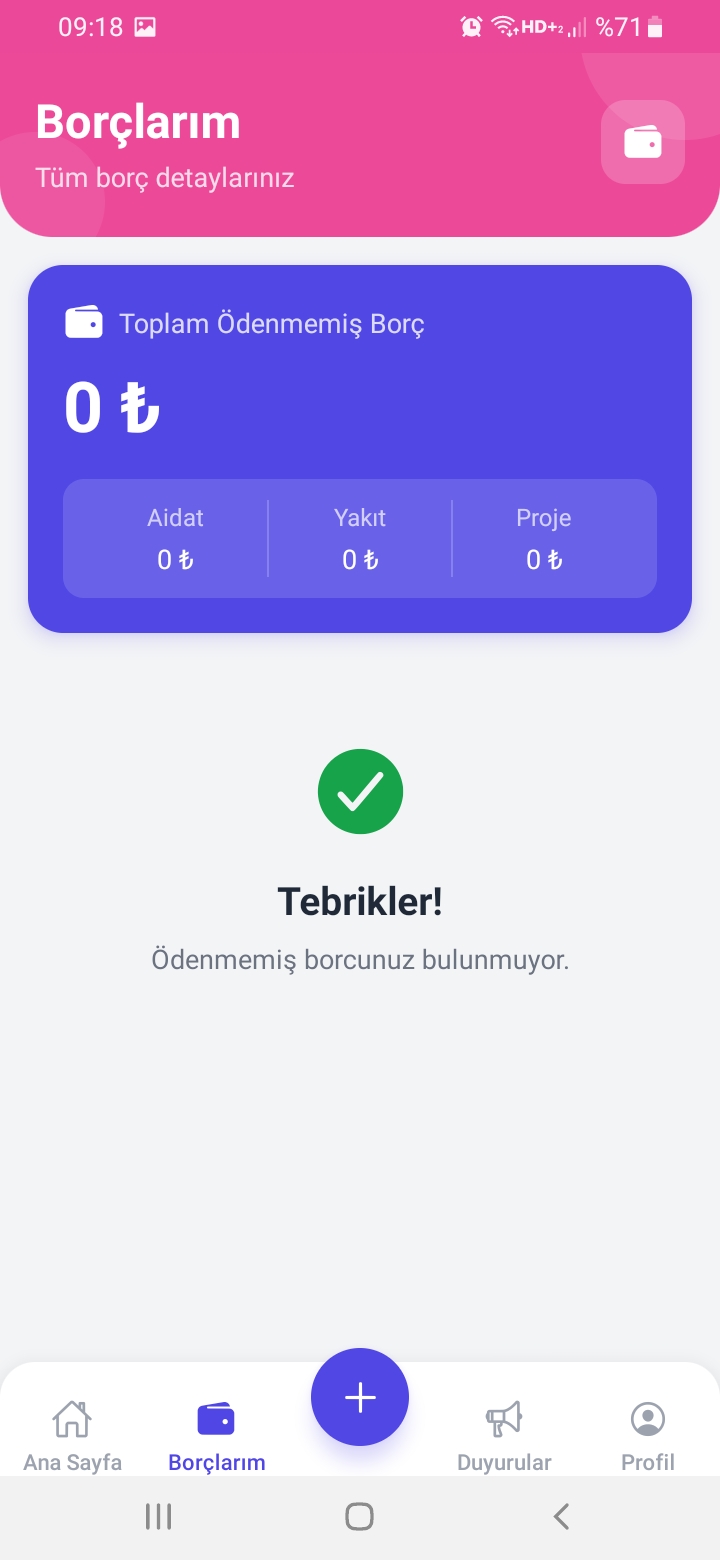720x1560 pixels.
Task: Select the Ana Sayfa home icon
Action: coord(71,1418)
